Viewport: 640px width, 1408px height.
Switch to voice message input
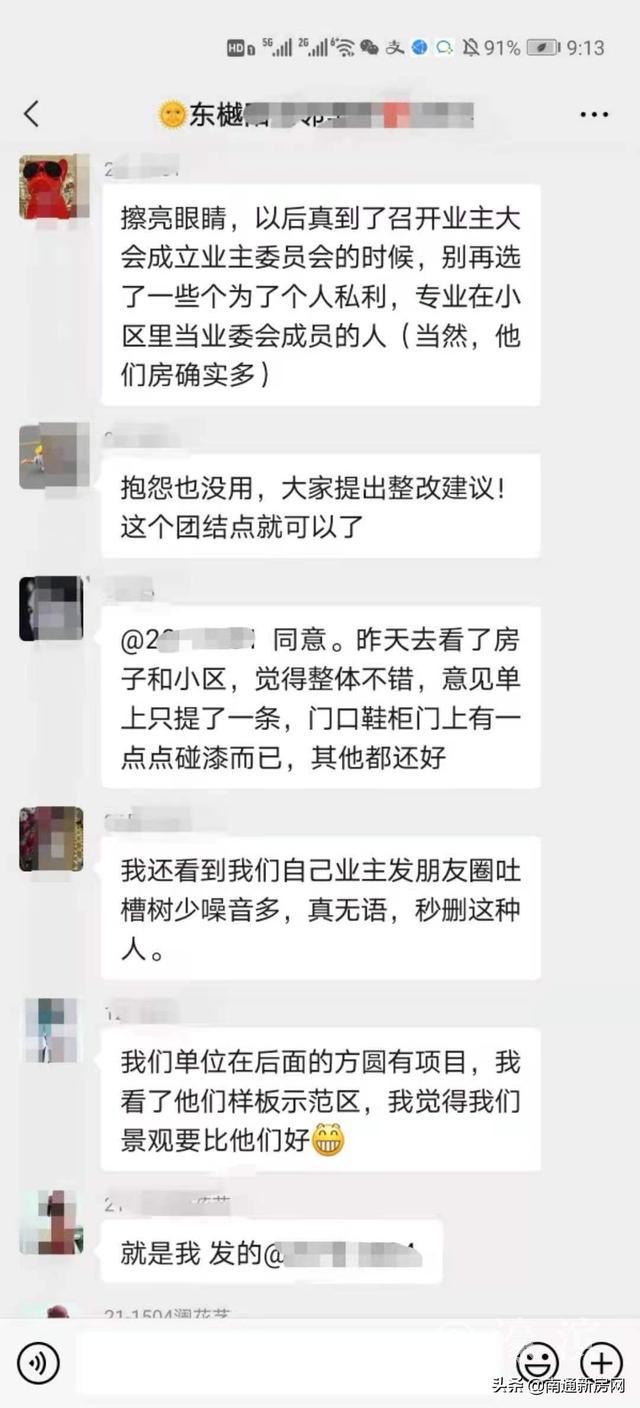pyautogui.click(x=38, y=1362)
